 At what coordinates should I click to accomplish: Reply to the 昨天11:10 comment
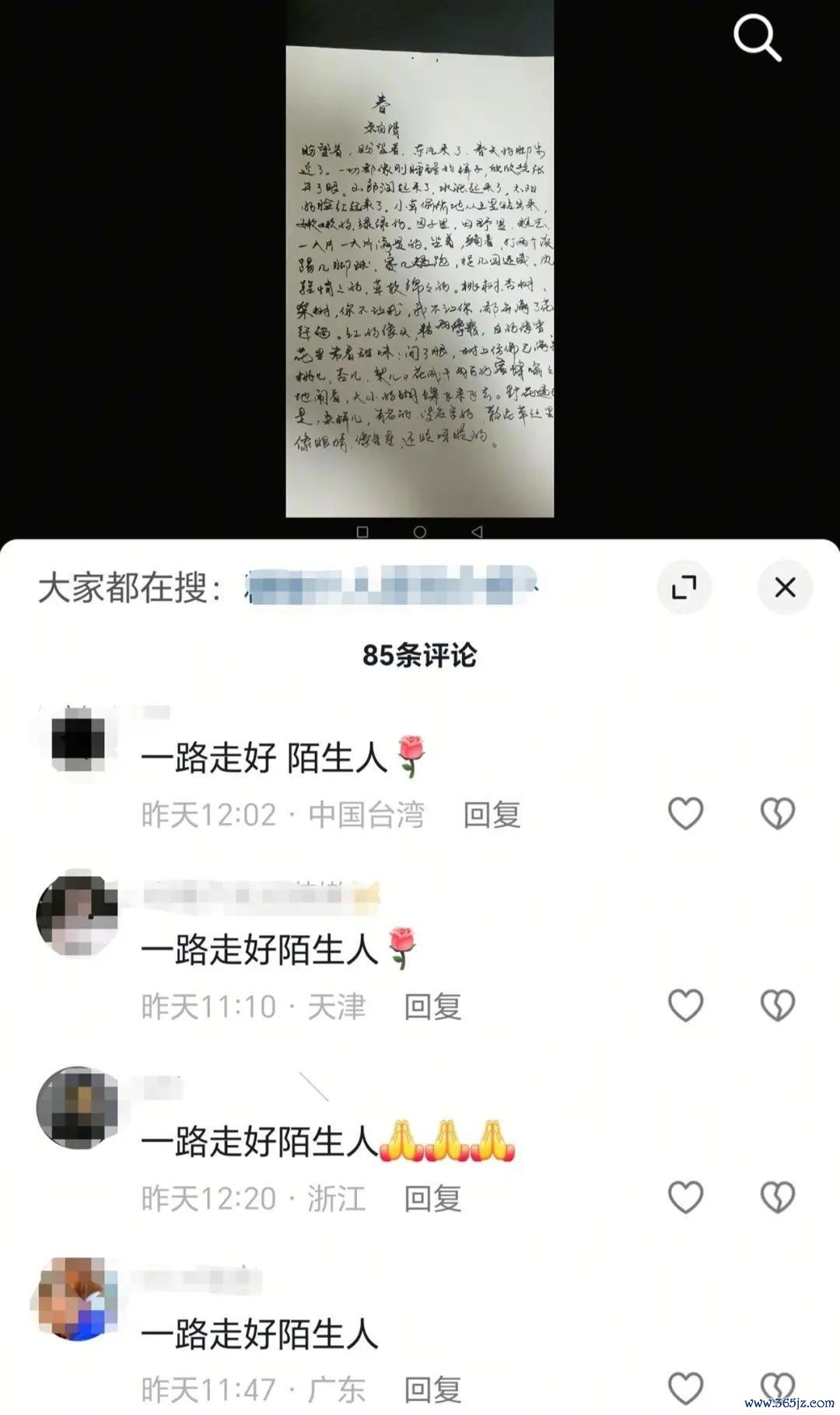(432, 1007)
